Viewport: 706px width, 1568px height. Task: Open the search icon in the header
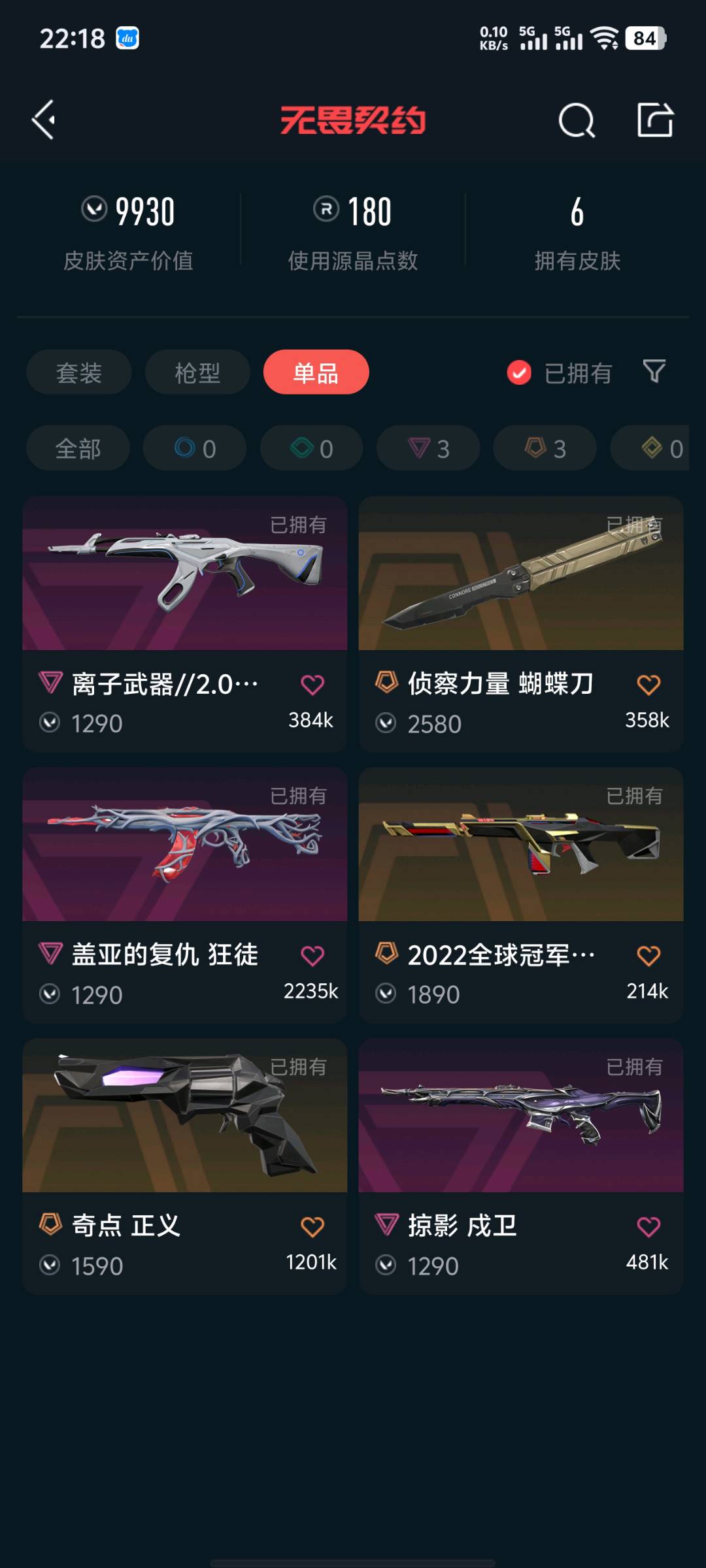click(576, 120)
